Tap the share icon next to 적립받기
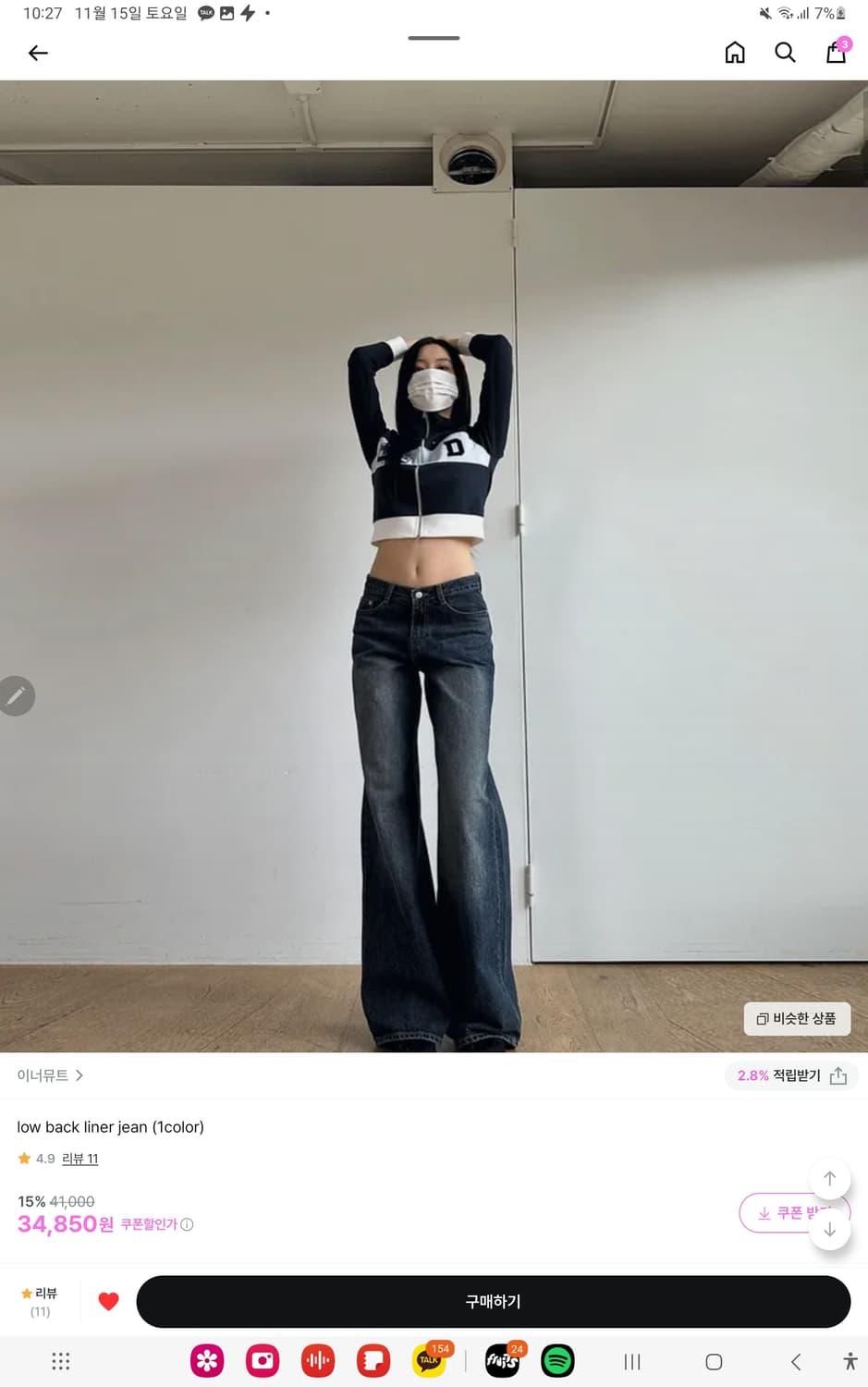The width and height of the screenshot is (868, 1387). (x=837, y=1075)
